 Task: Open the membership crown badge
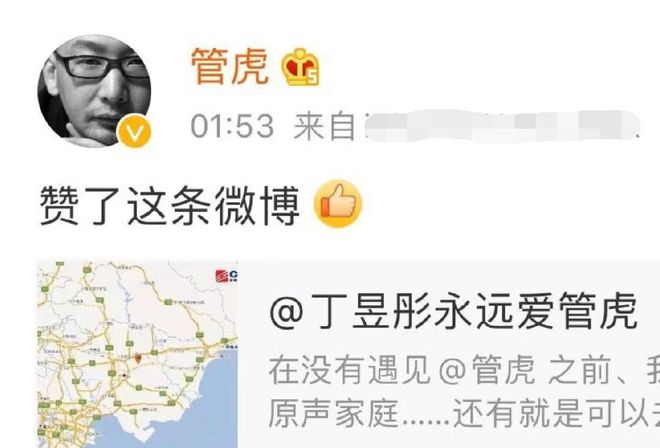(301, 69)
